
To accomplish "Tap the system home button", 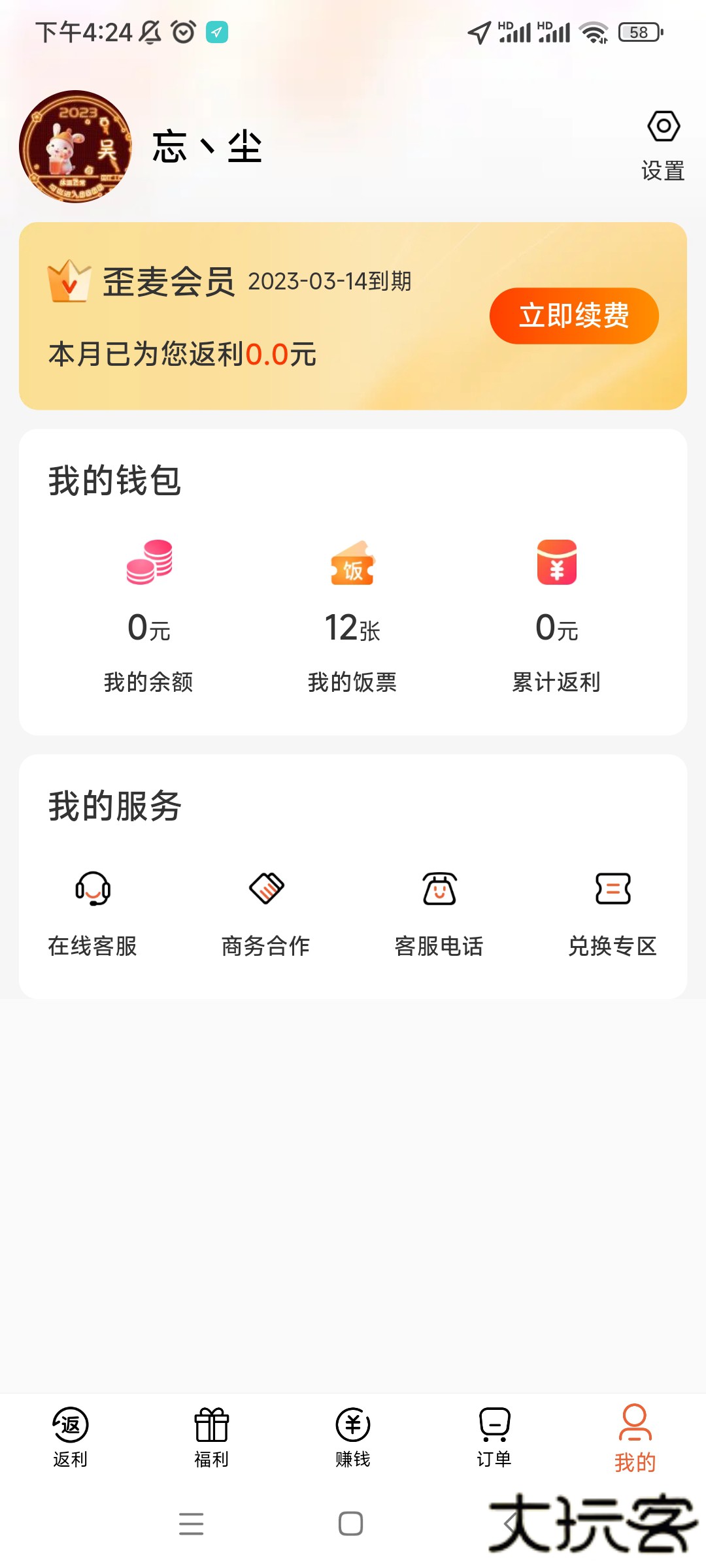I will click(x=351, y=1524).
